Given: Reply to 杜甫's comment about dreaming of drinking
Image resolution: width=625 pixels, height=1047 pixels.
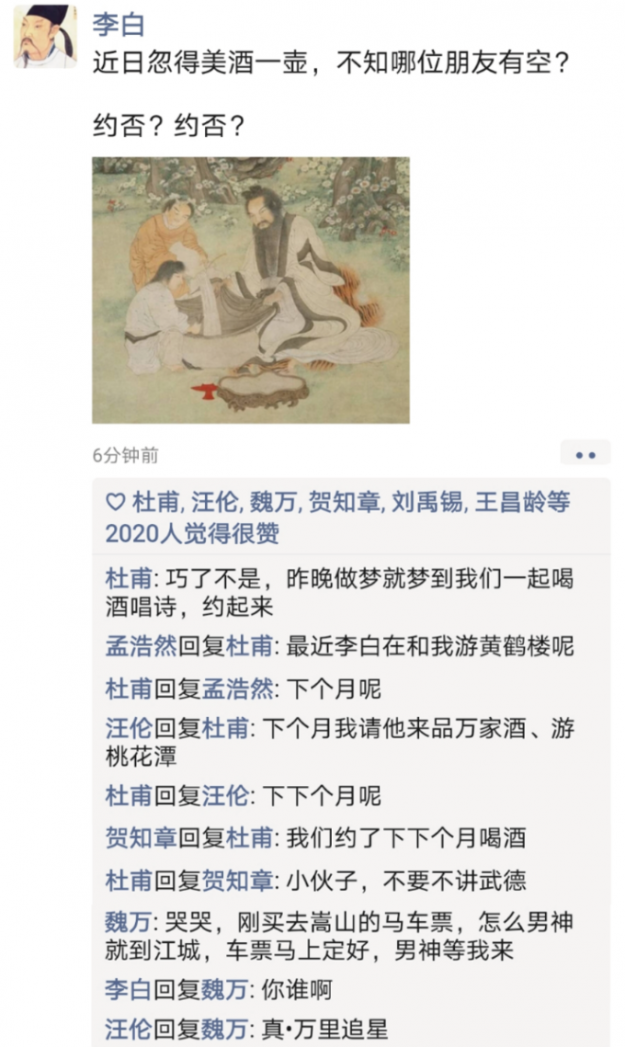Looking at the screenshot, I should (340, 593).
